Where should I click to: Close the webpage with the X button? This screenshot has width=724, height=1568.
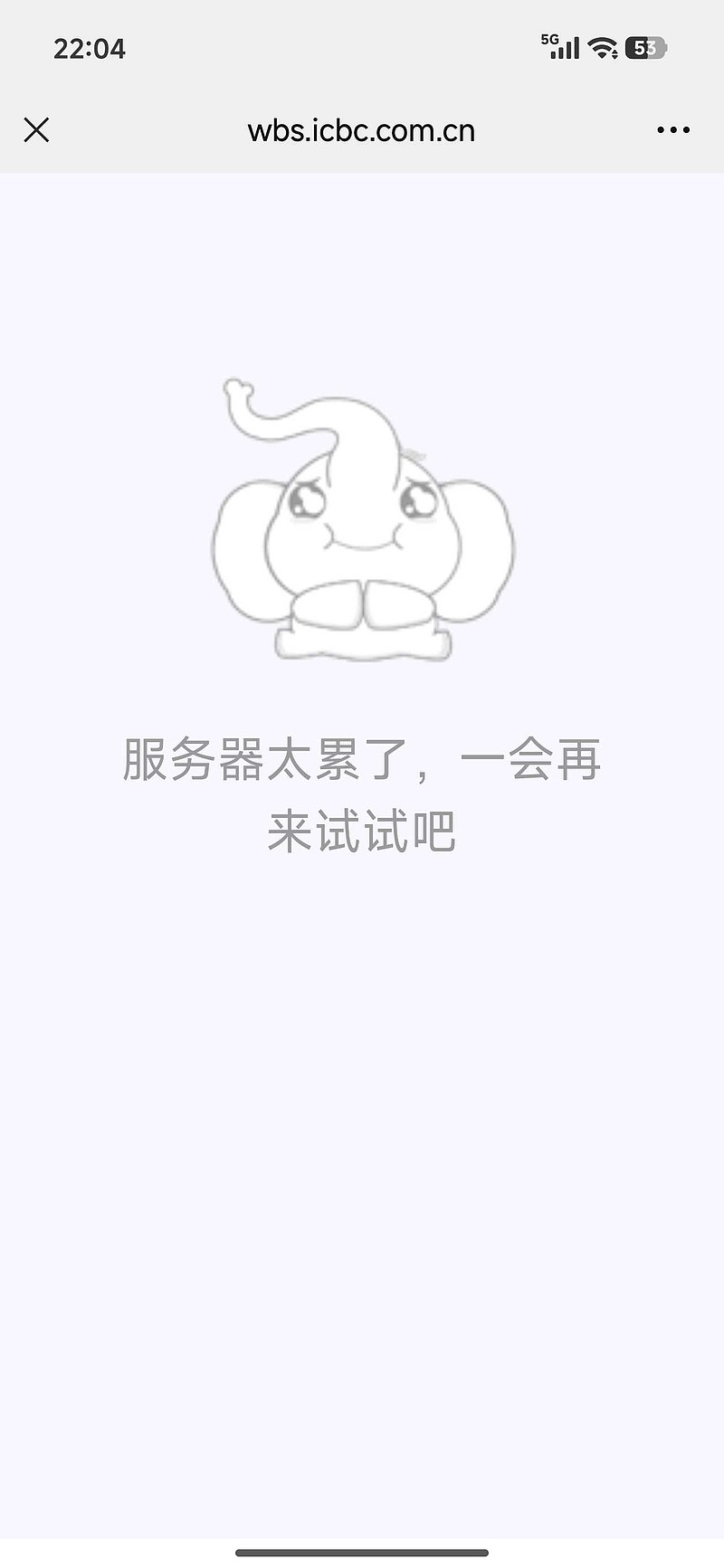36,130
